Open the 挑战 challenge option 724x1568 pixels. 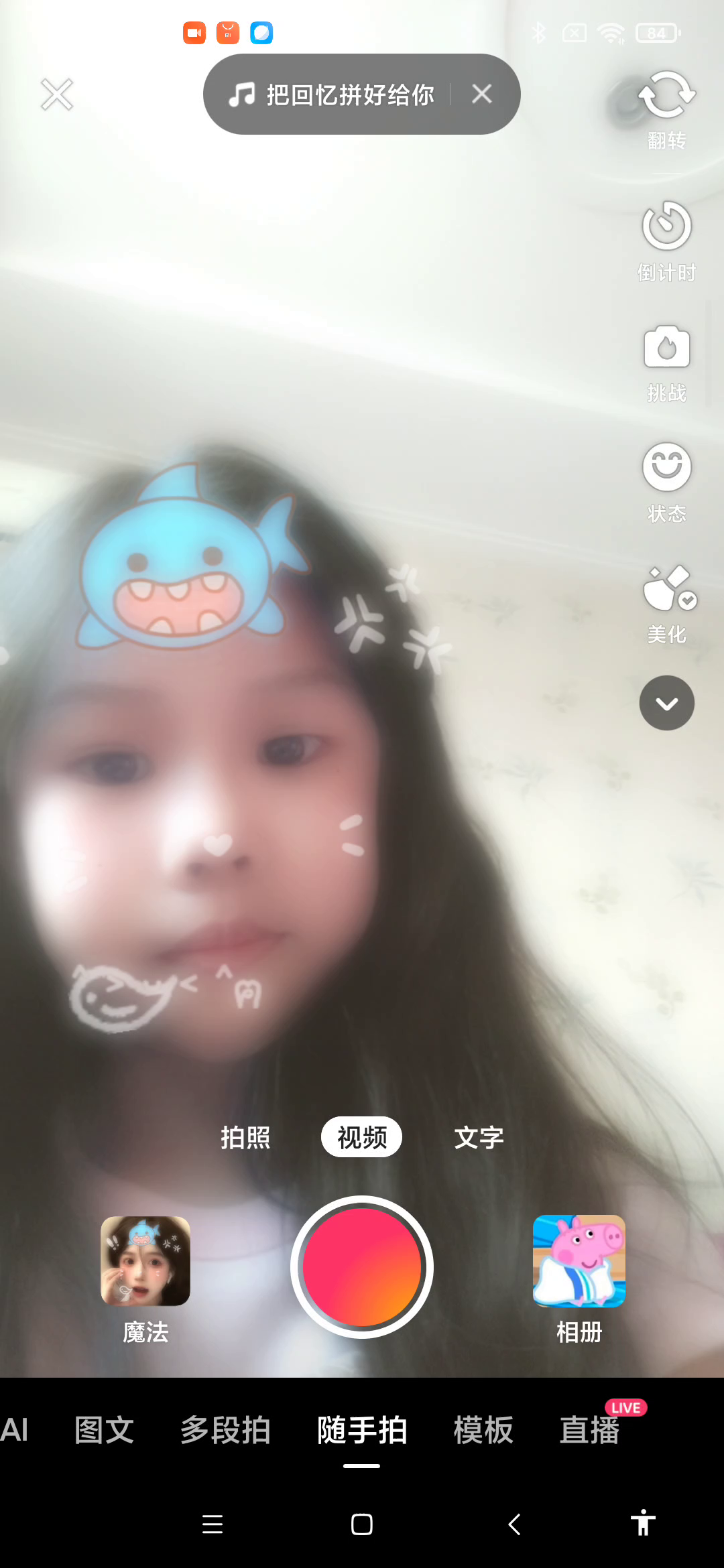click(666, 362)
